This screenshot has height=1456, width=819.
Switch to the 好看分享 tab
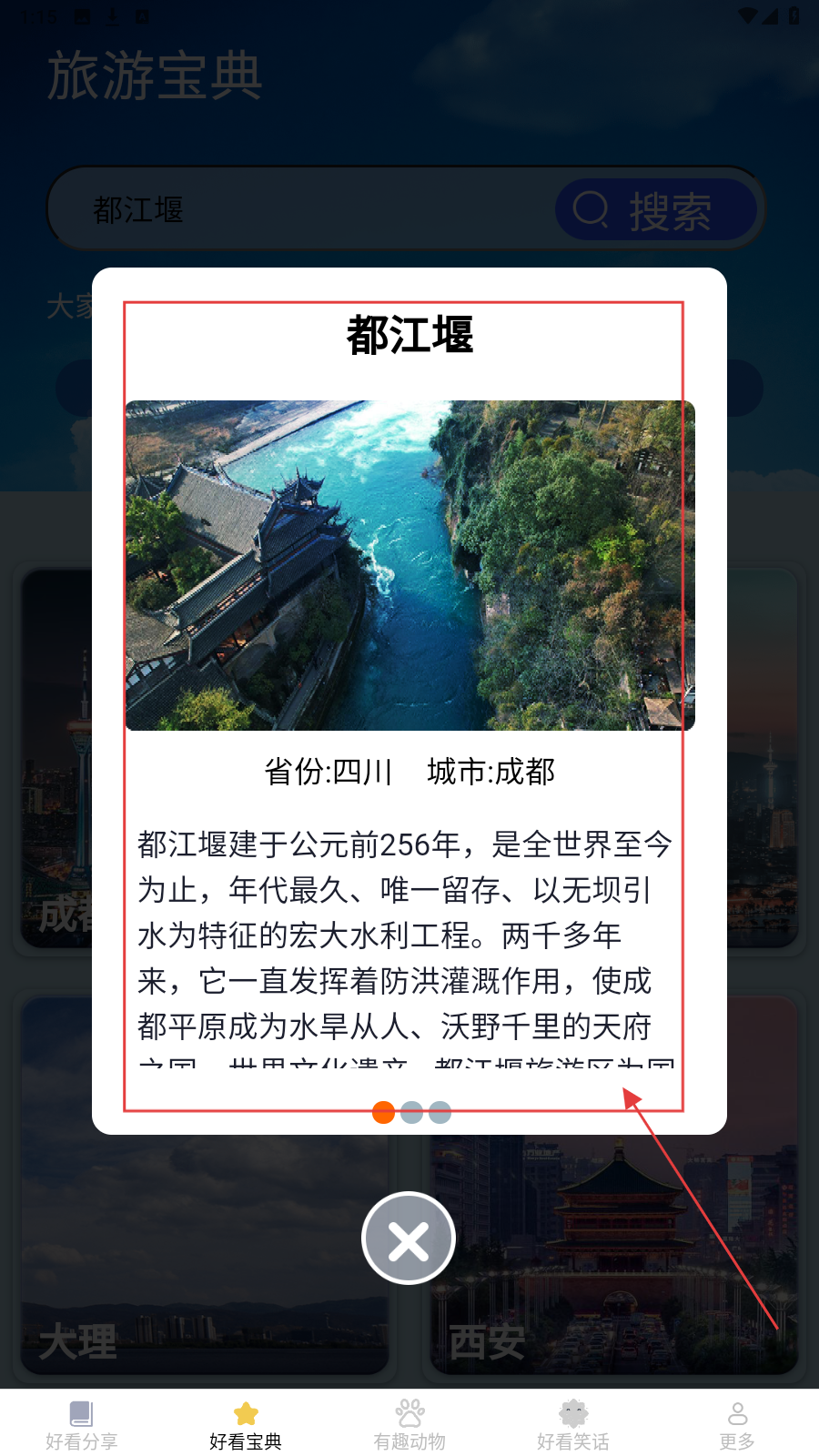point(82,1425)
